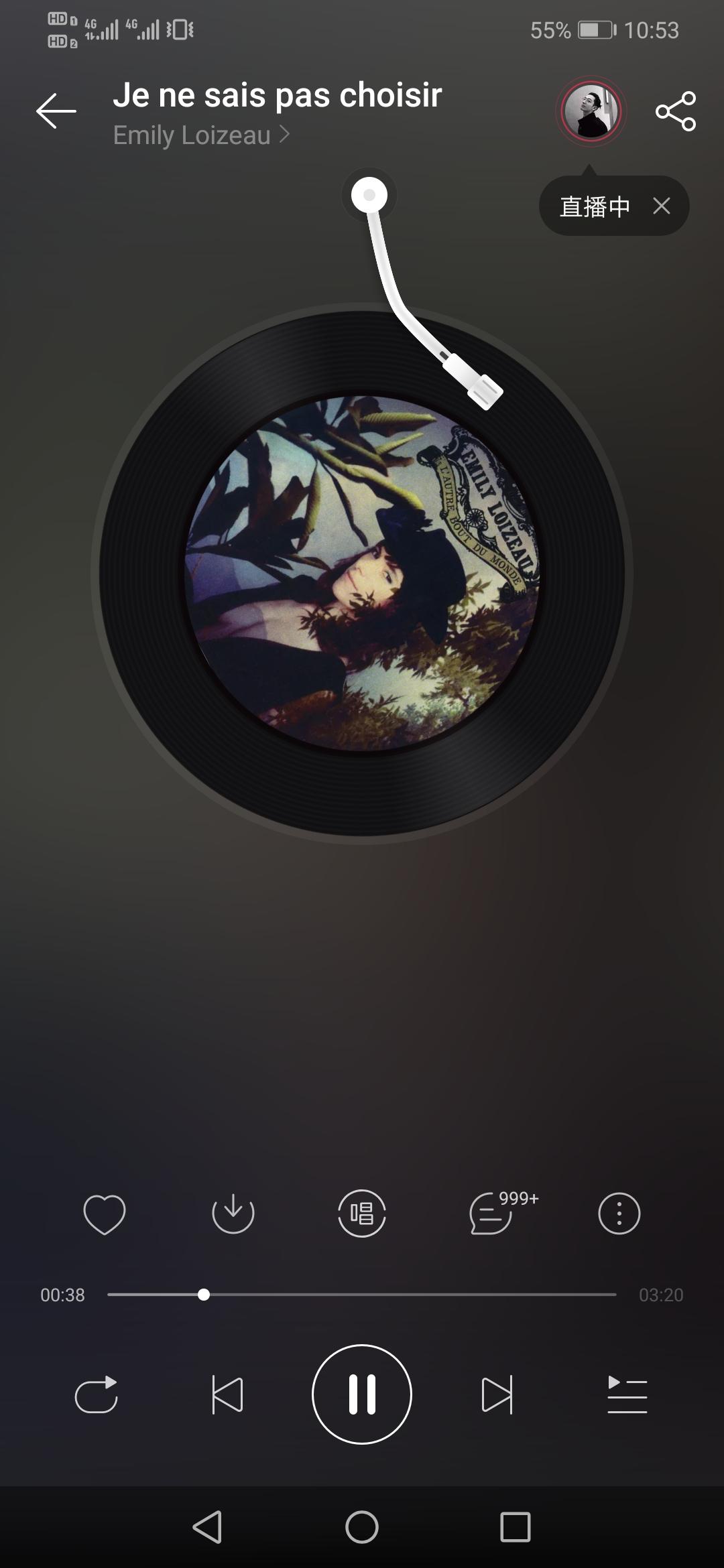Skip to the previous track

(227, 1395)
